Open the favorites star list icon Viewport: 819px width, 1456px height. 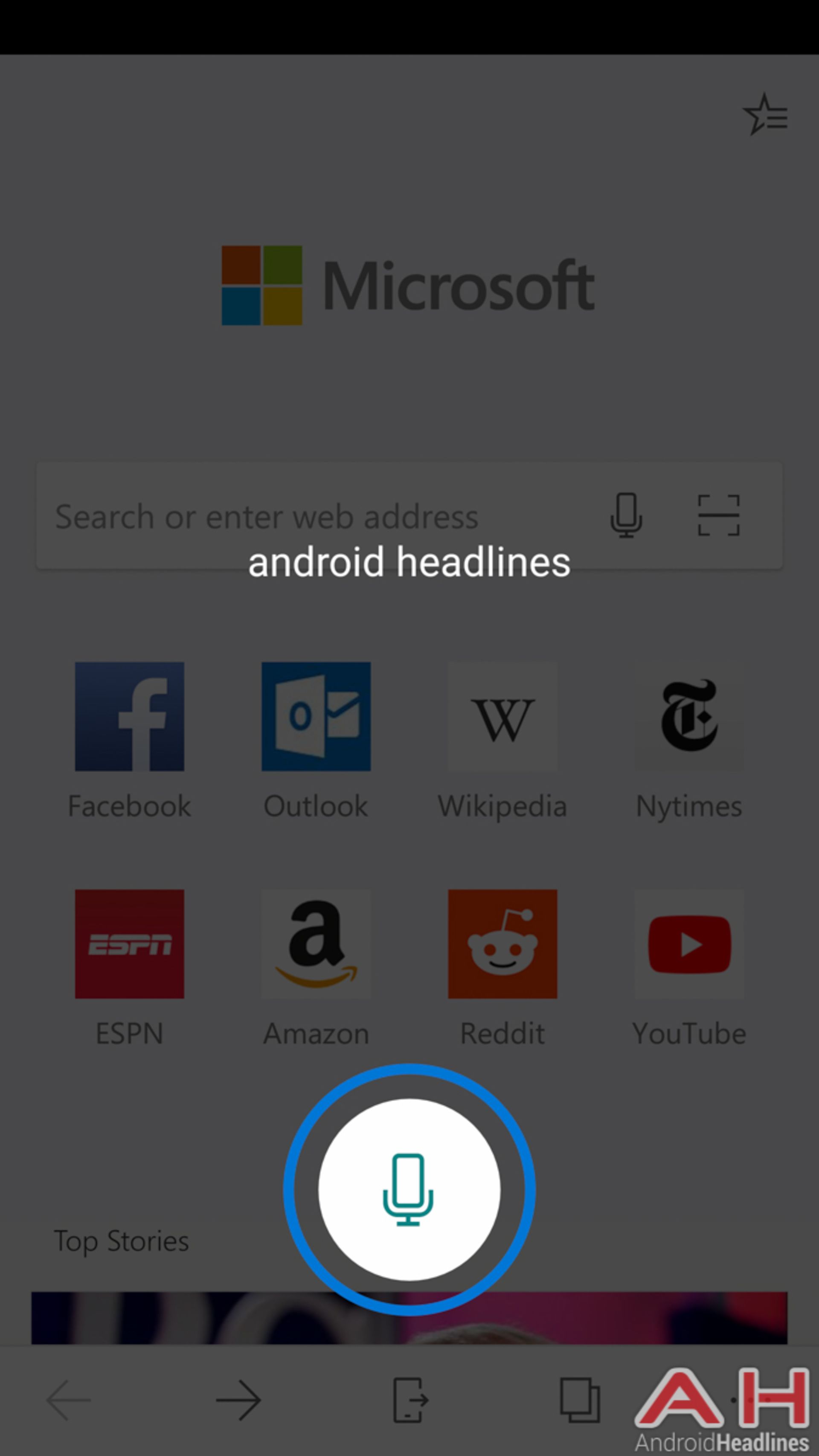(765, 115)
